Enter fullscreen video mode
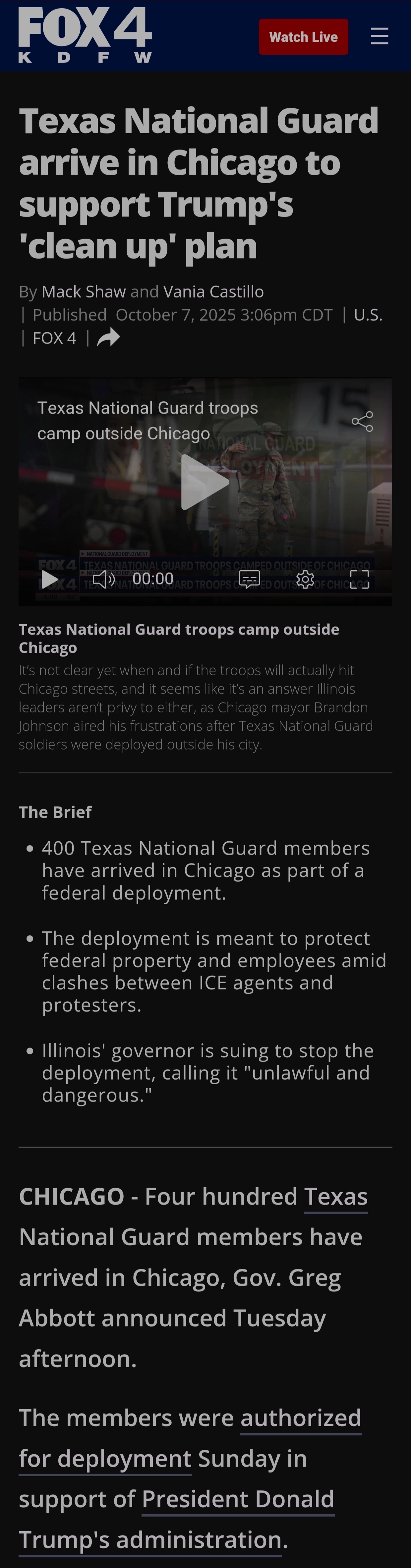The width and height of the screenshot is (411, 1568). (359, 579)
